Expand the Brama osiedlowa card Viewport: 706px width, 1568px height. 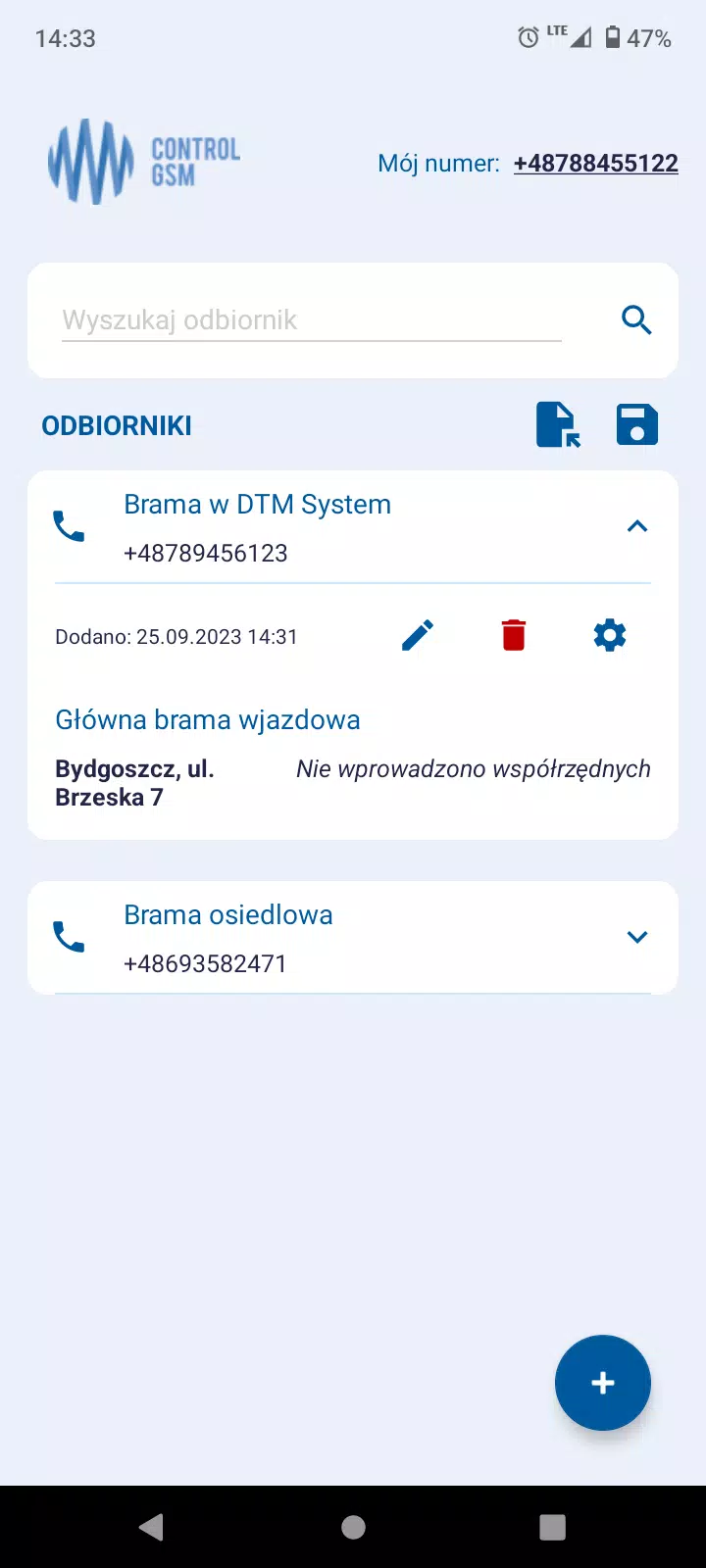click(x=637, y=937)
